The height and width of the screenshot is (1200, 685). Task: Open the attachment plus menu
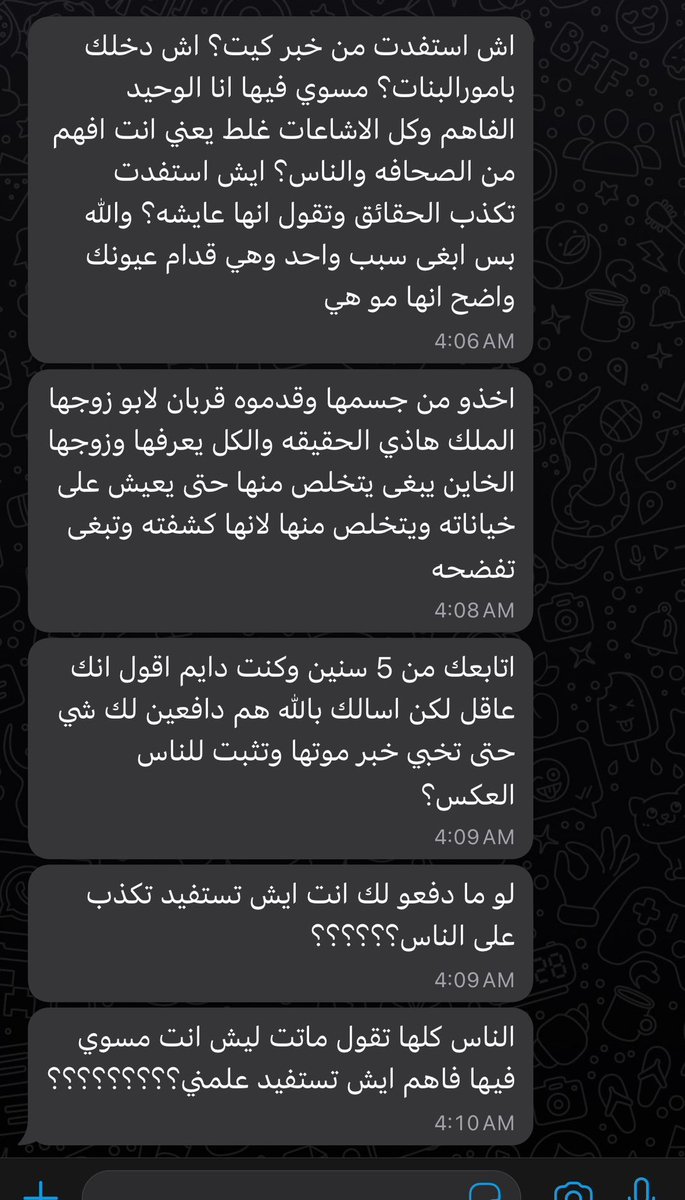(x=41, y=1190)
